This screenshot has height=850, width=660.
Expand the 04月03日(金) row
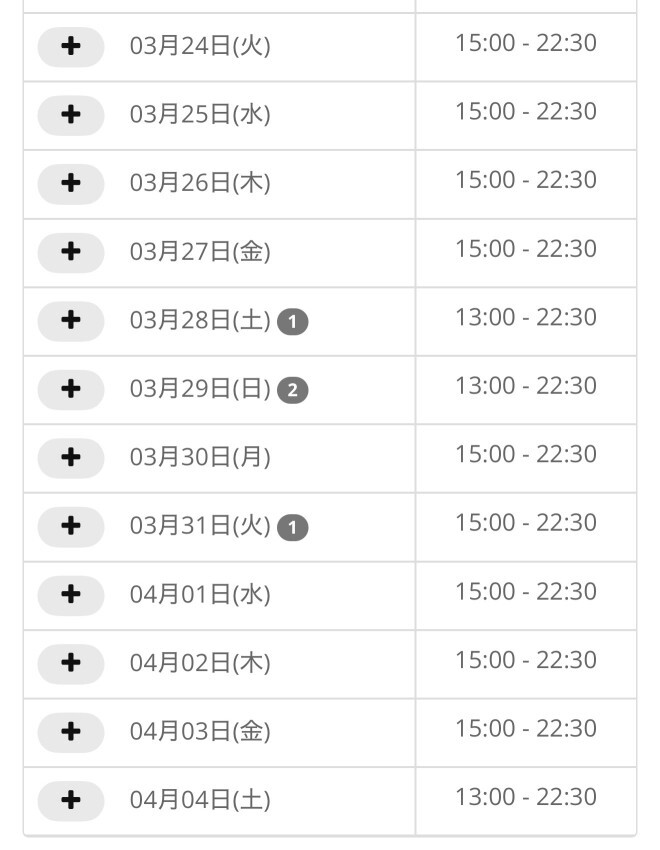click(x=71, y=732)
